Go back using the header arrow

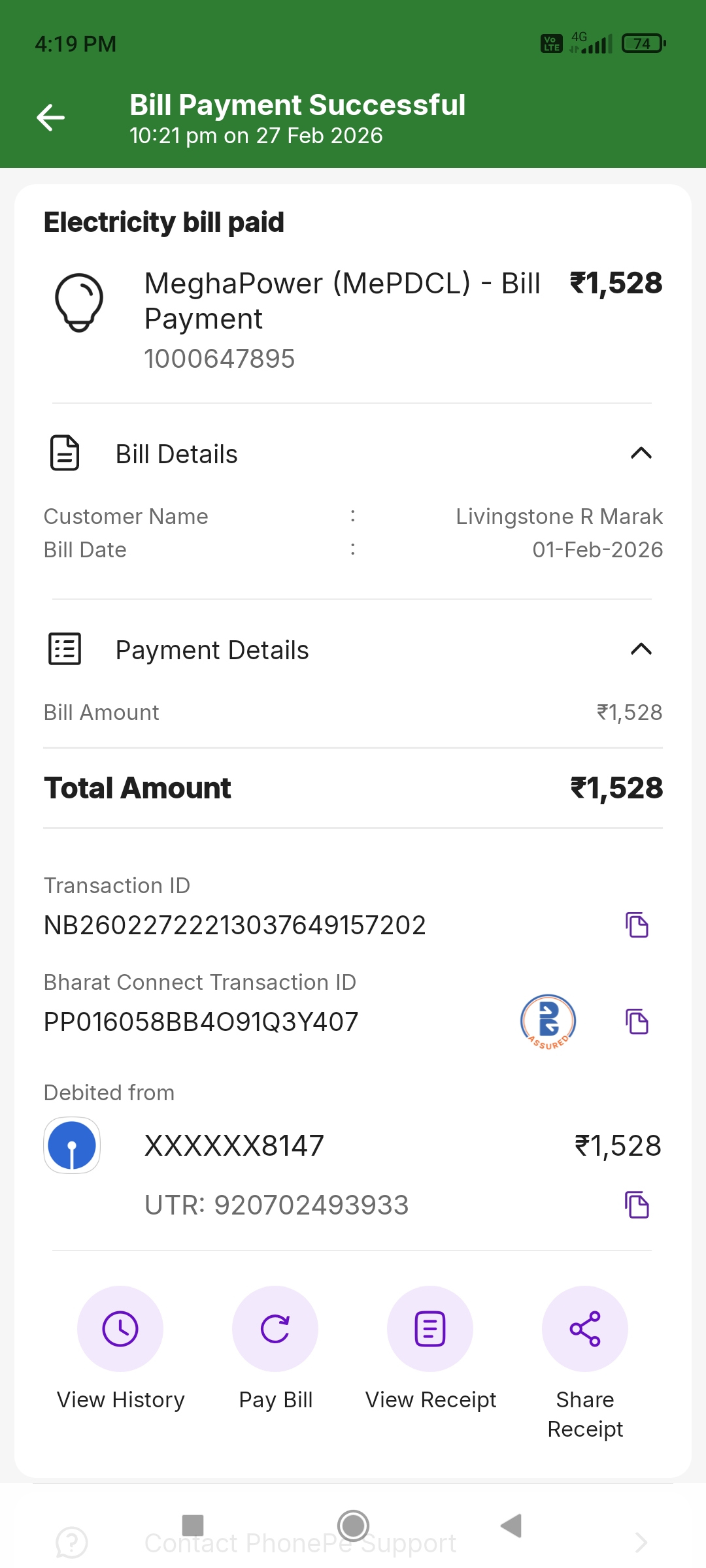[x=50, y=118]
